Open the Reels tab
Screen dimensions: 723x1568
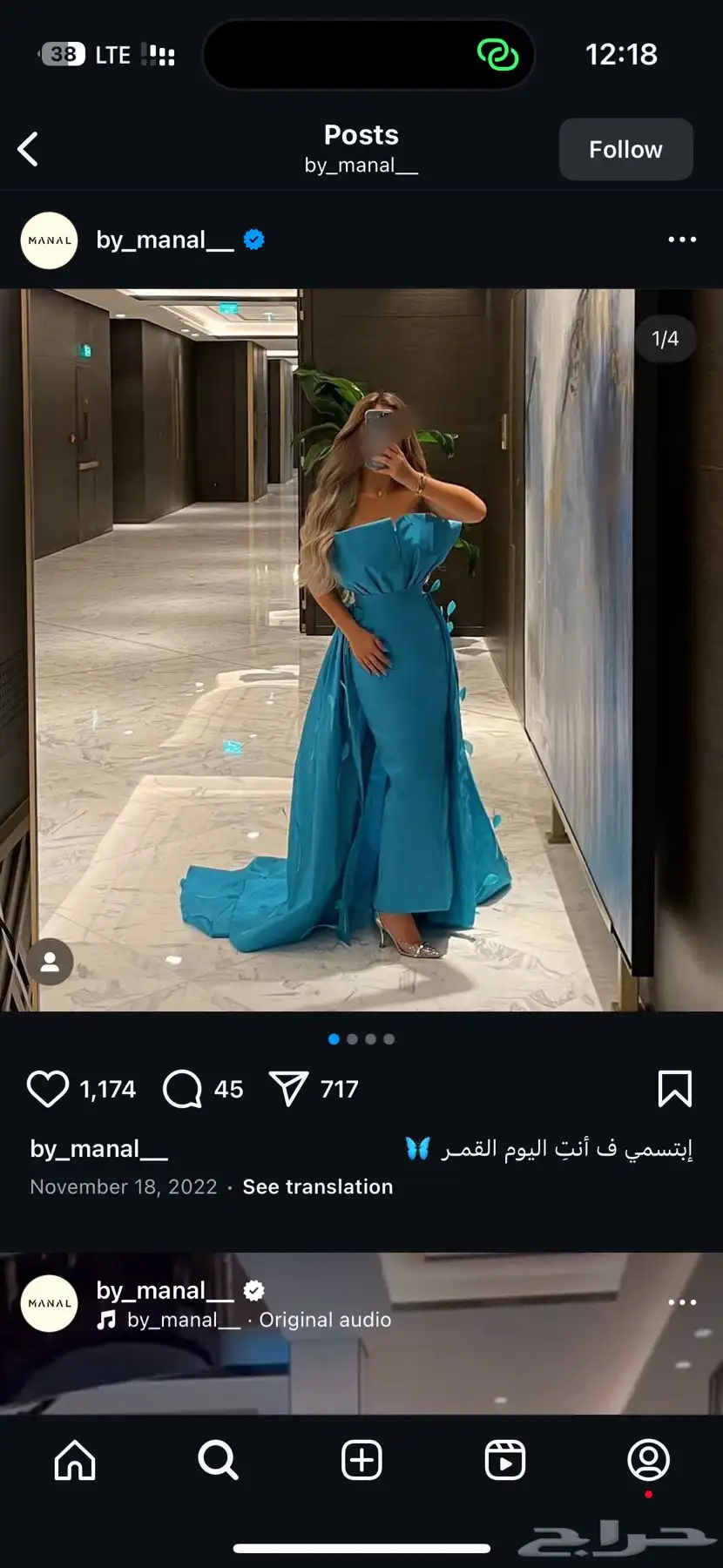(x=505, y=1460)
